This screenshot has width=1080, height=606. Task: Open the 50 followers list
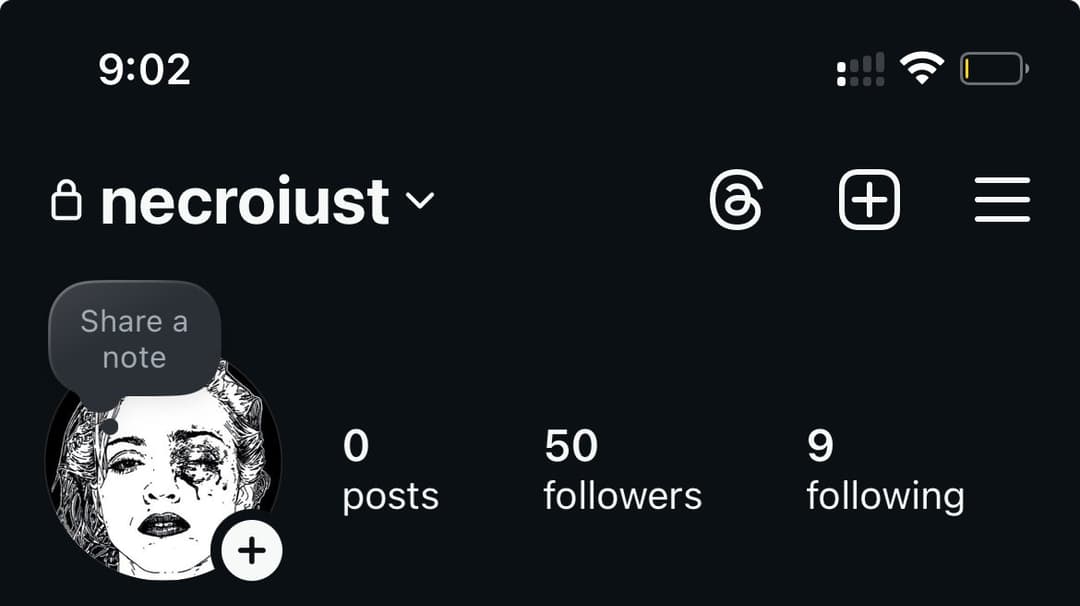click(622, 470)
